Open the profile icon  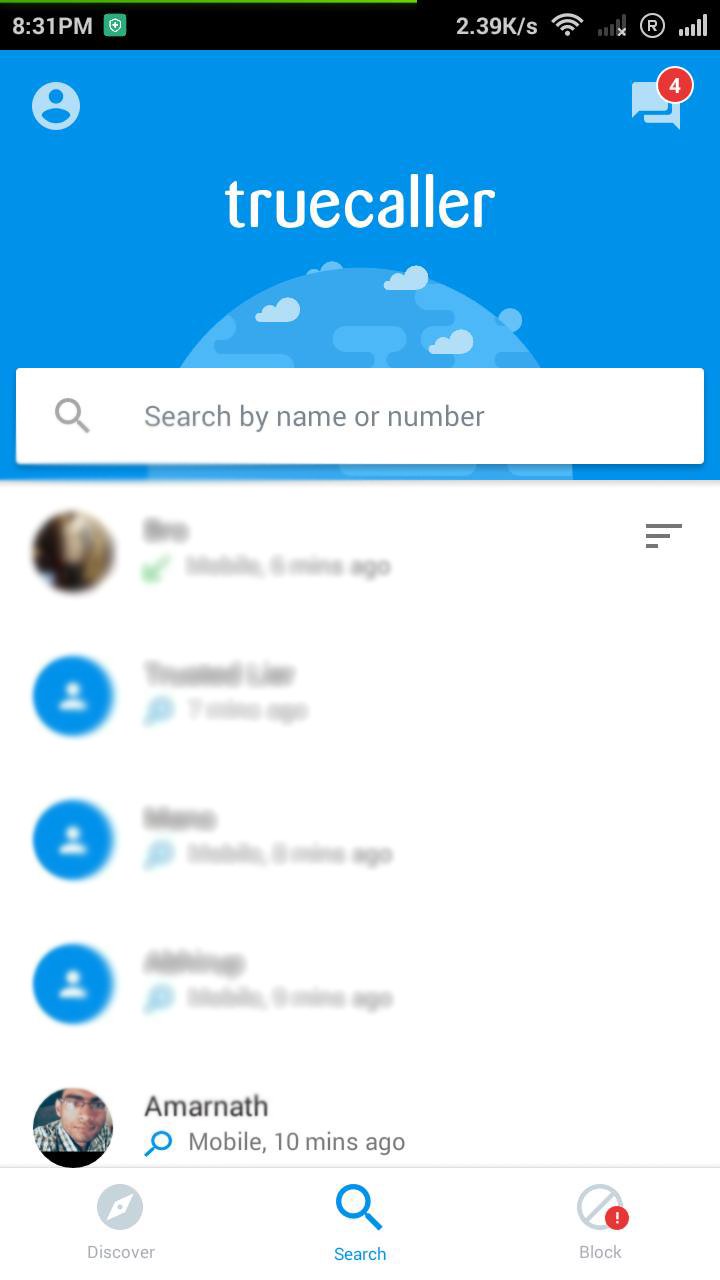(56, 106)
